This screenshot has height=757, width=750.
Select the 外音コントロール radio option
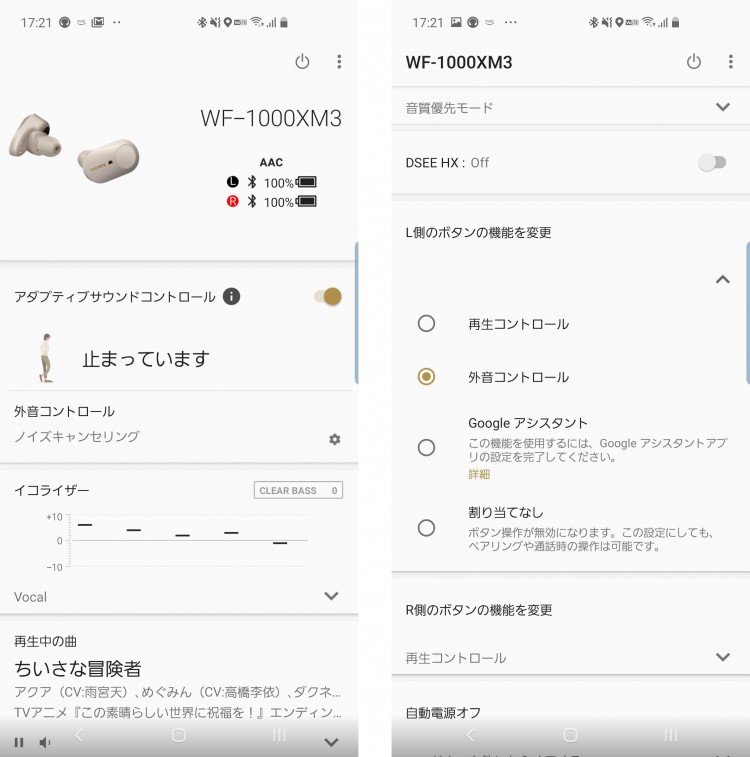coord(427,377)
